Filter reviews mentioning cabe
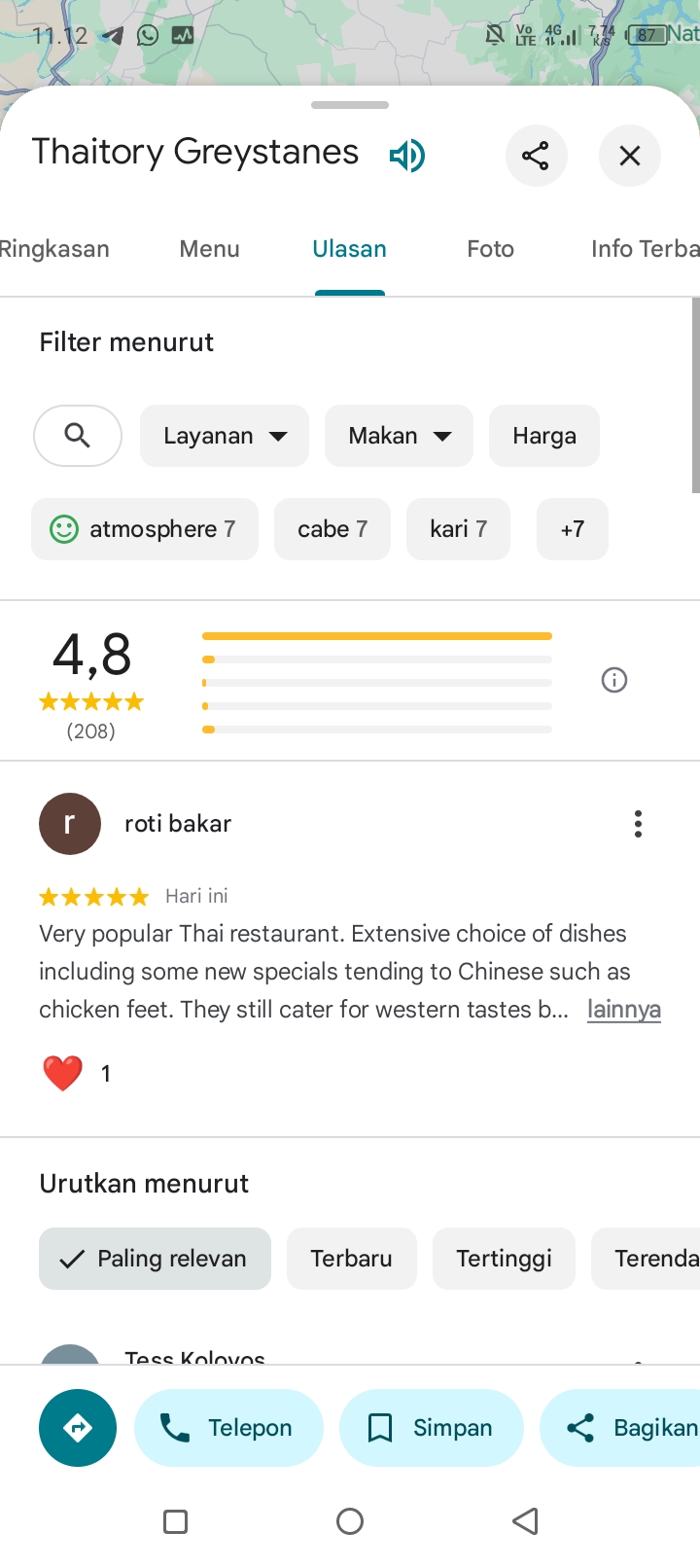 (332, 529)
